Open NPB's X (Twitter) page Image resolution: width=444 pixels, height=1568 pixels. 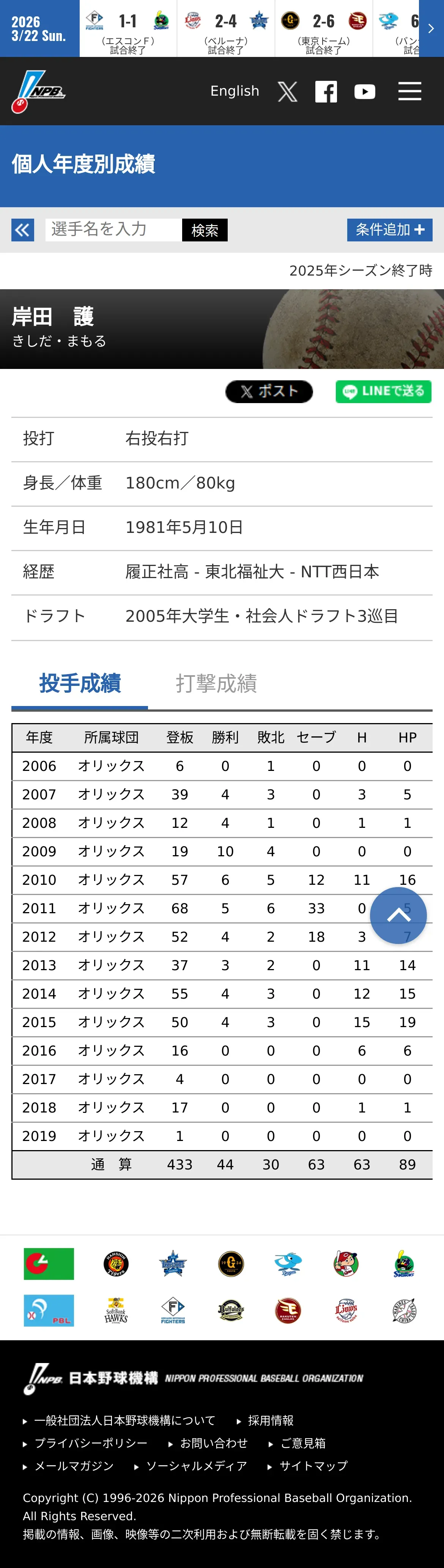(x=287, y=92)
